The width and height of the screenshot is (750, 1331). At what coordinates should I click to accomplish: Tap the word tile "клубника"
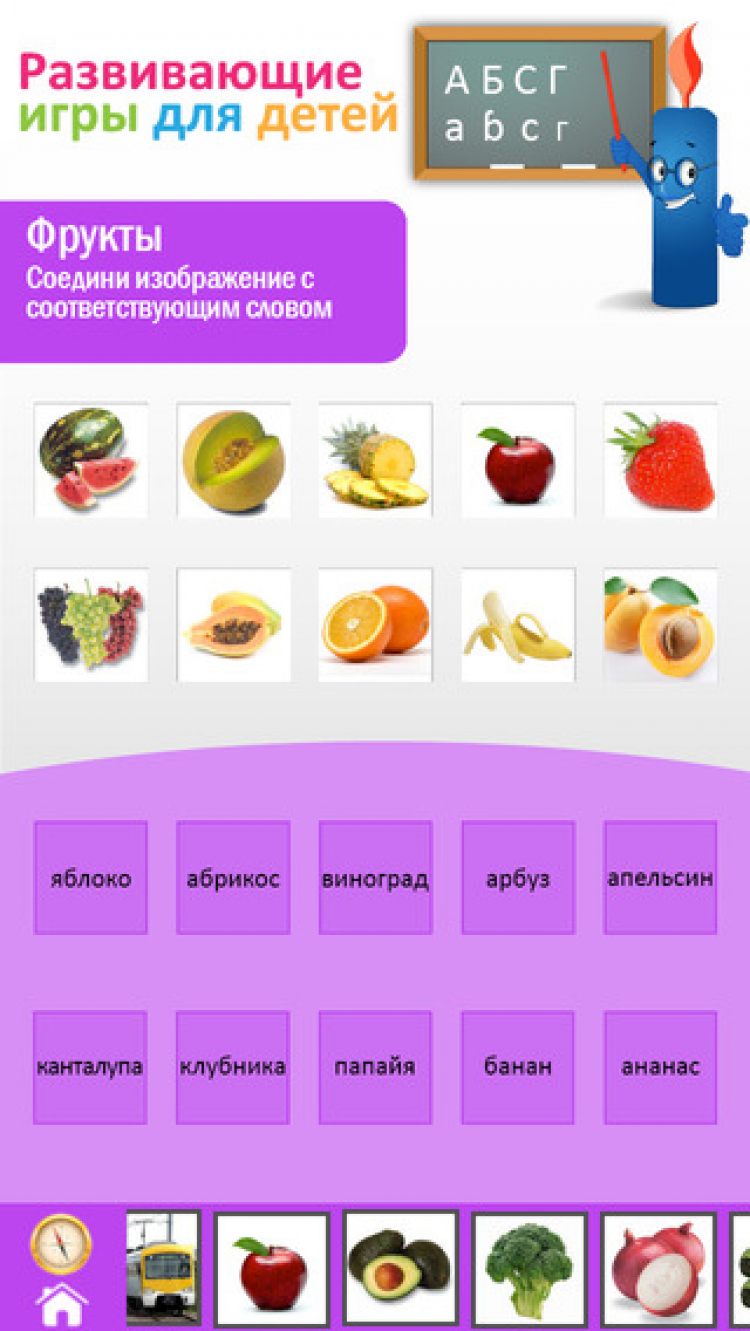[x=233, y=1067]
